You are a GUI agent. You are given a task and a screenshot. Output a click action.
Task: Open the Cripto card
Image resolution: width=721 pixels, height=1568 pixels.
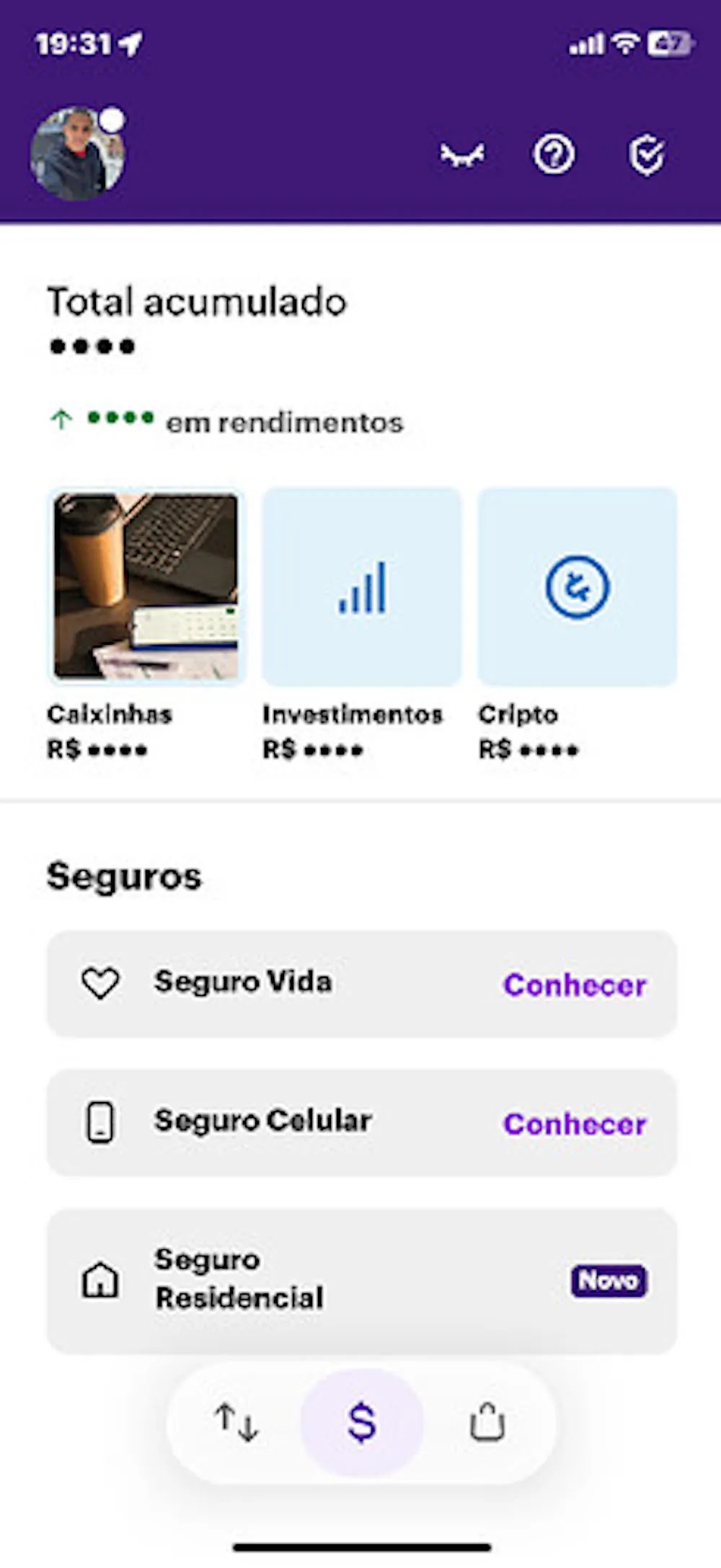pos(577,586)
